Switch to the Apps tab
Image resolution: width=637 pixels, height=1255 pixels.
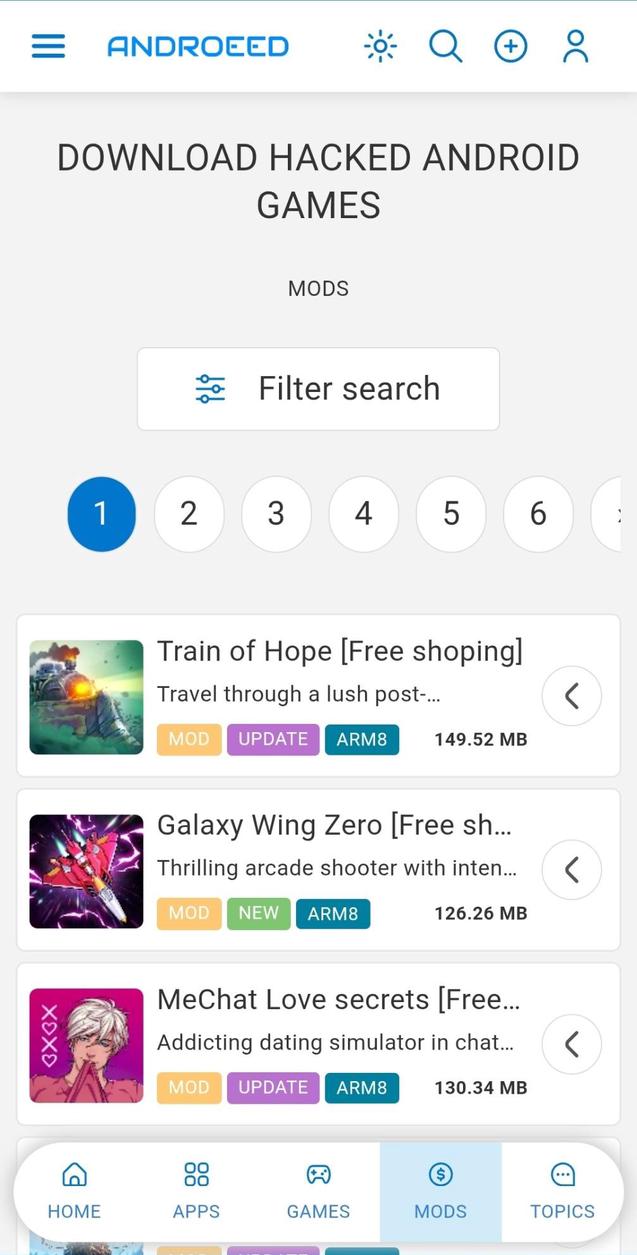[x=196, y=1191]
